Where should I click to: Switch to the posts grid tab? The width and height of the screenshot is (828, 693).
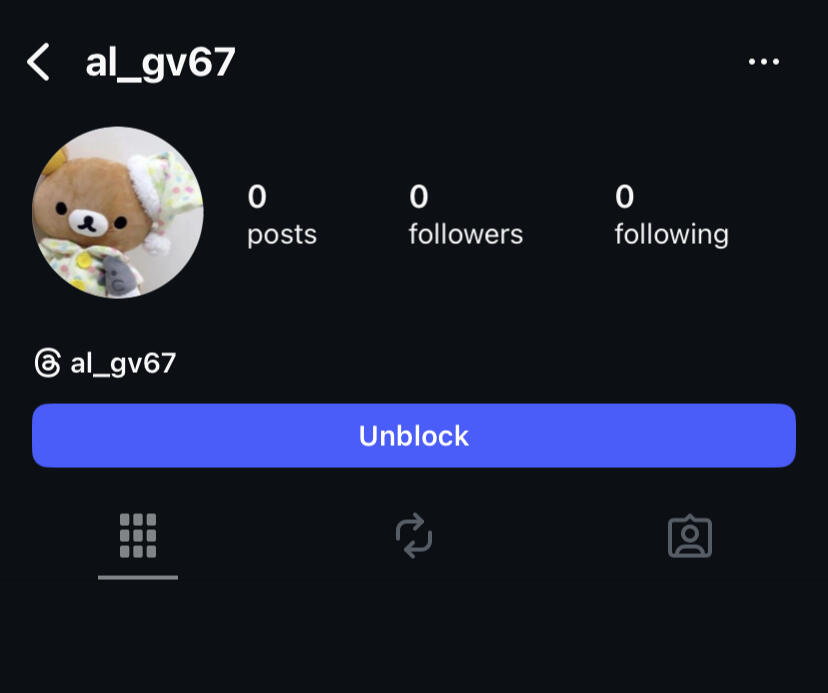click(x=138, y=536)
